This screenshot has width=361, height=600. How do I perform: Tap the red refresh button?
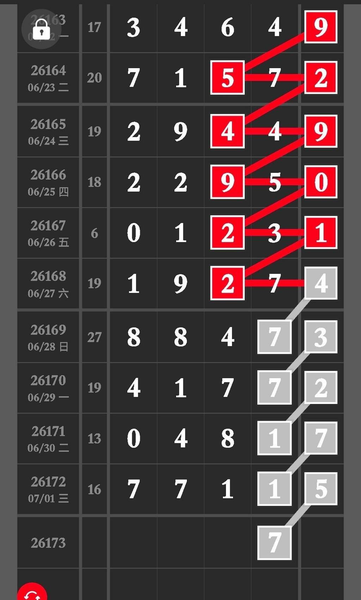click(32, 591)
